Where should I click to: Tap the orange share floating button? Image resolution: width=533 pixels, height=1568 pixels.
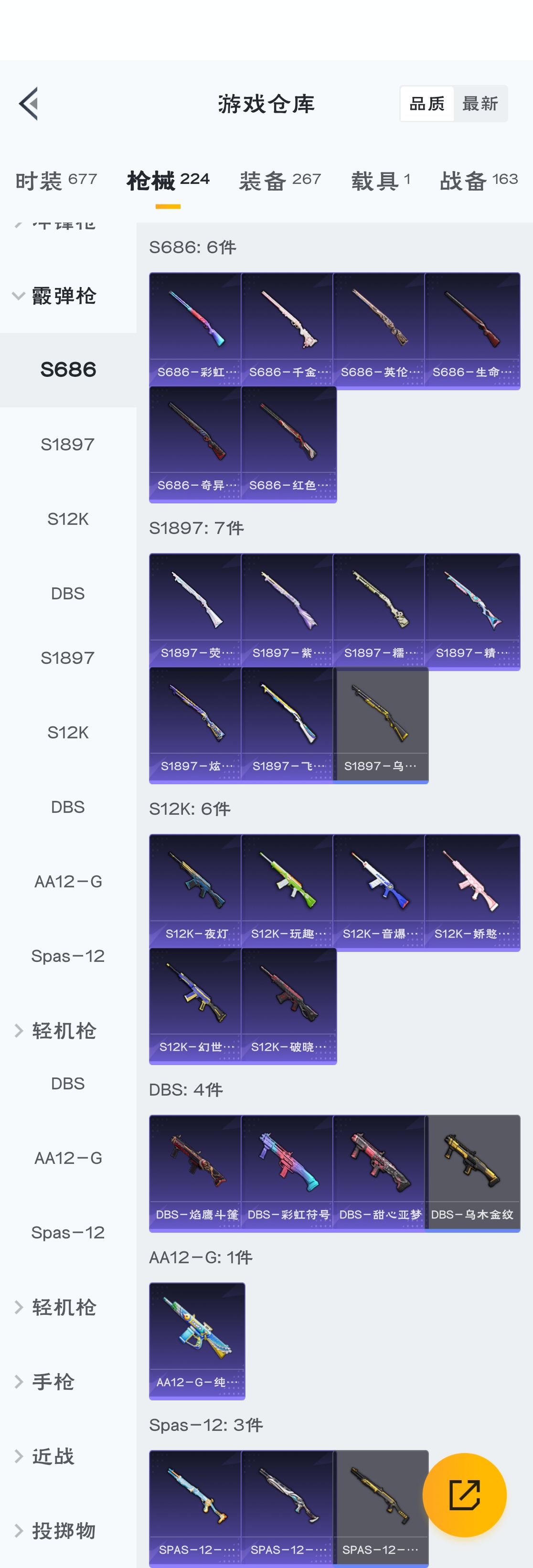coord(464,1494)
